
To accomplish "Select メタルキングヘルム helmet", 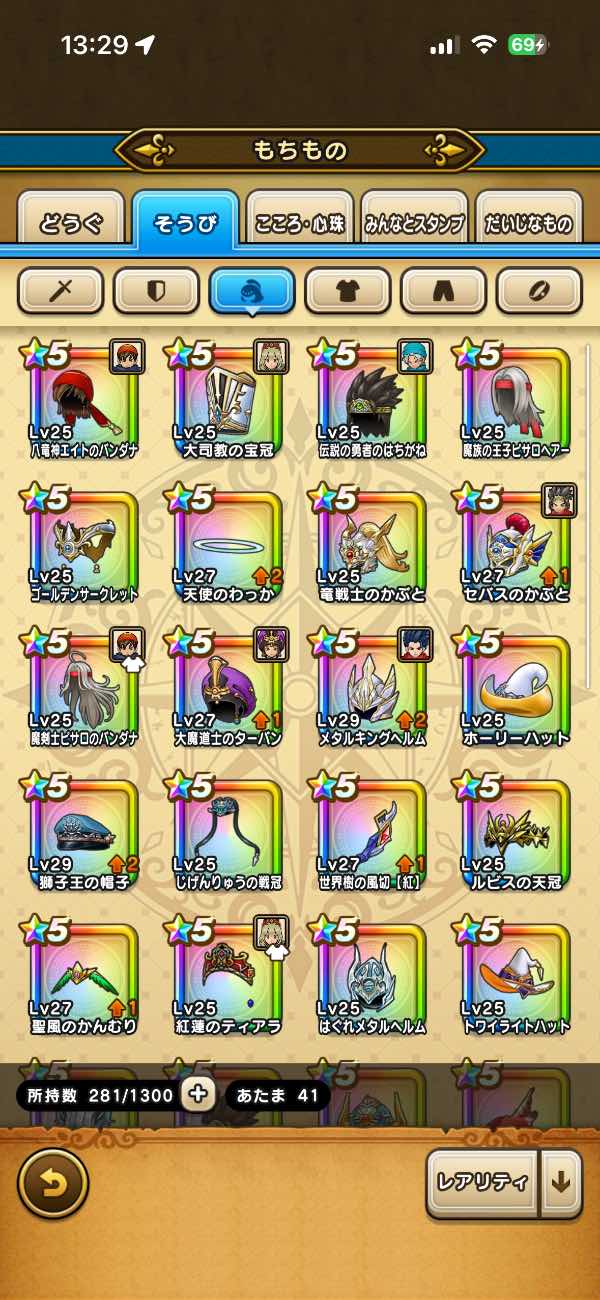I will click(371, 690).
